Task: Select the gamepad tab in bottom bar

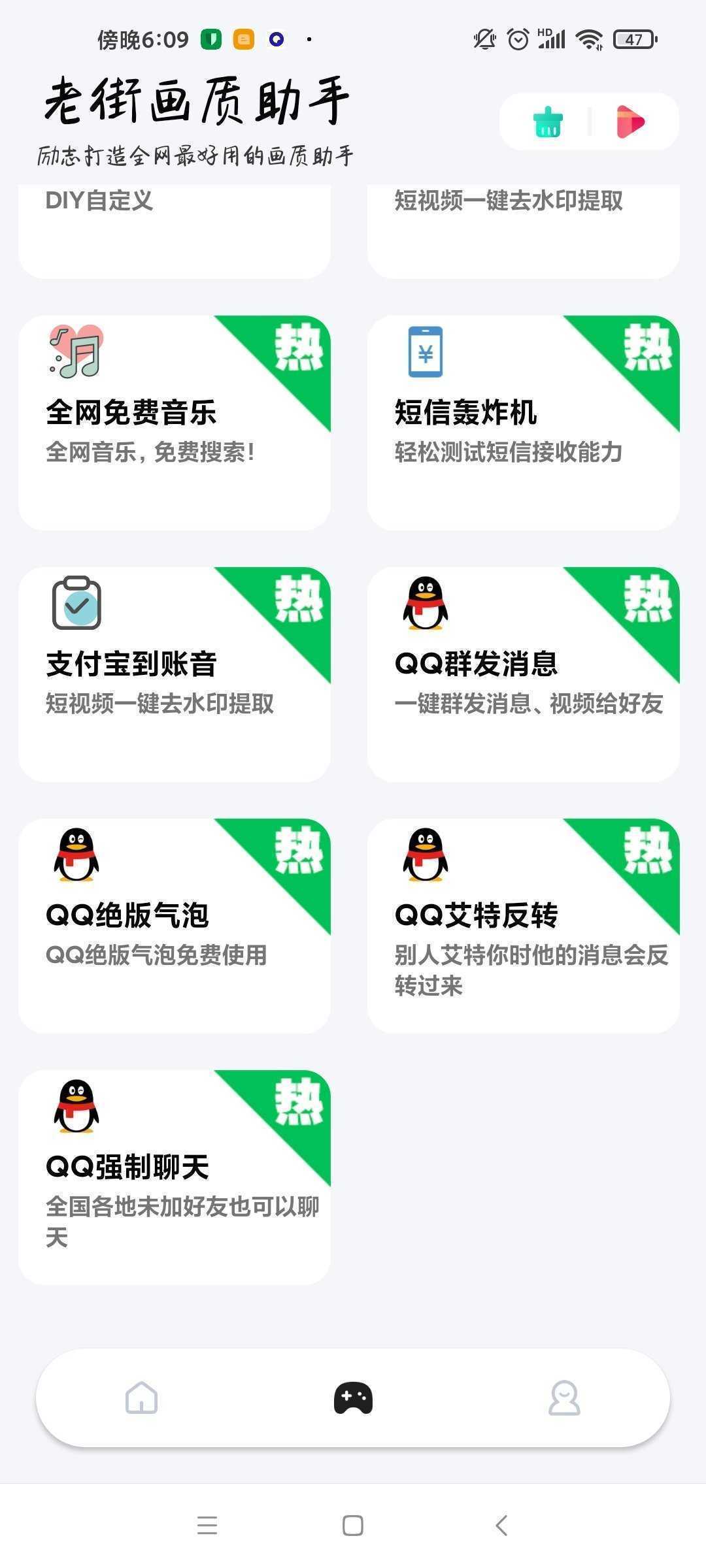Action: click(x=353, y=1398)
